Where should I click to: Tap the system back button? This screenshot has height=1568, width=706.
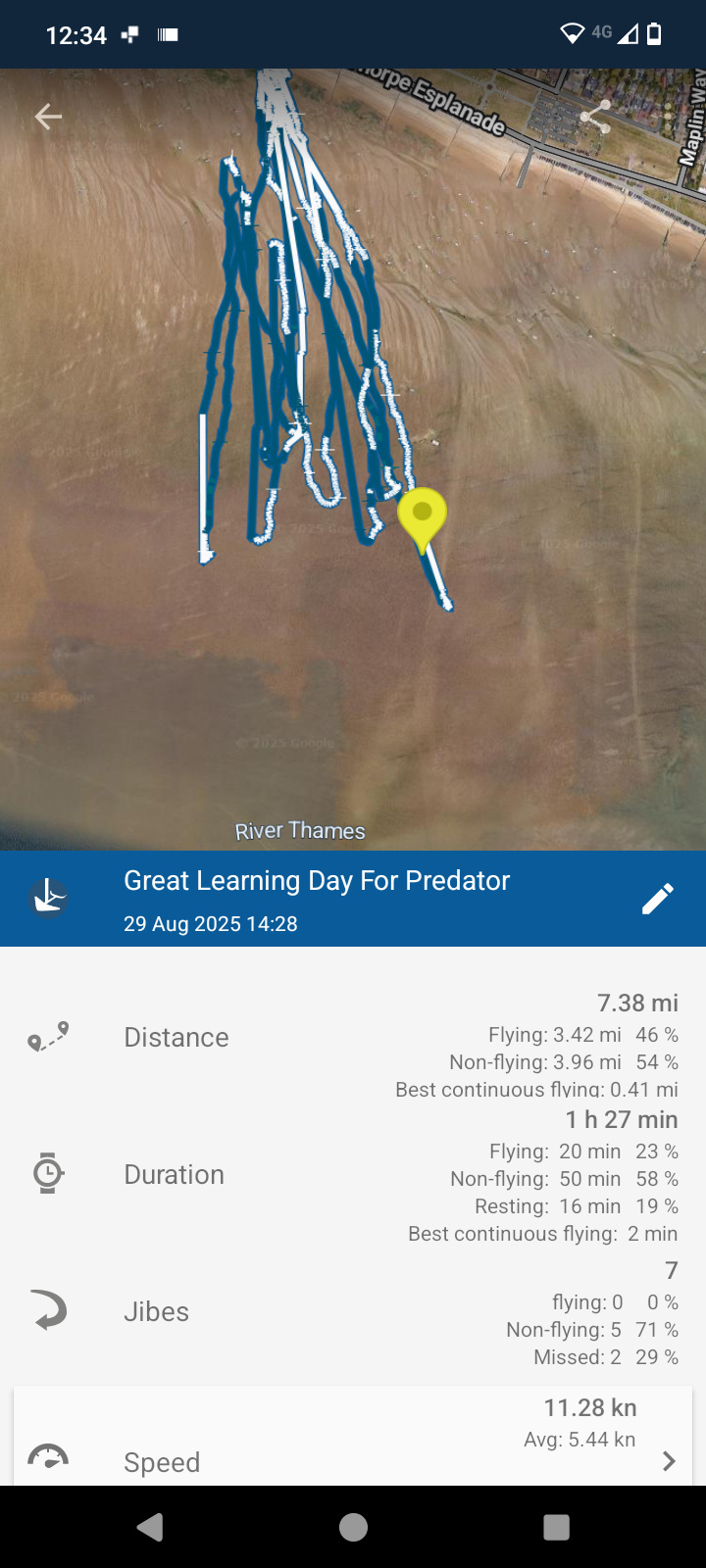coord(150,1527)
